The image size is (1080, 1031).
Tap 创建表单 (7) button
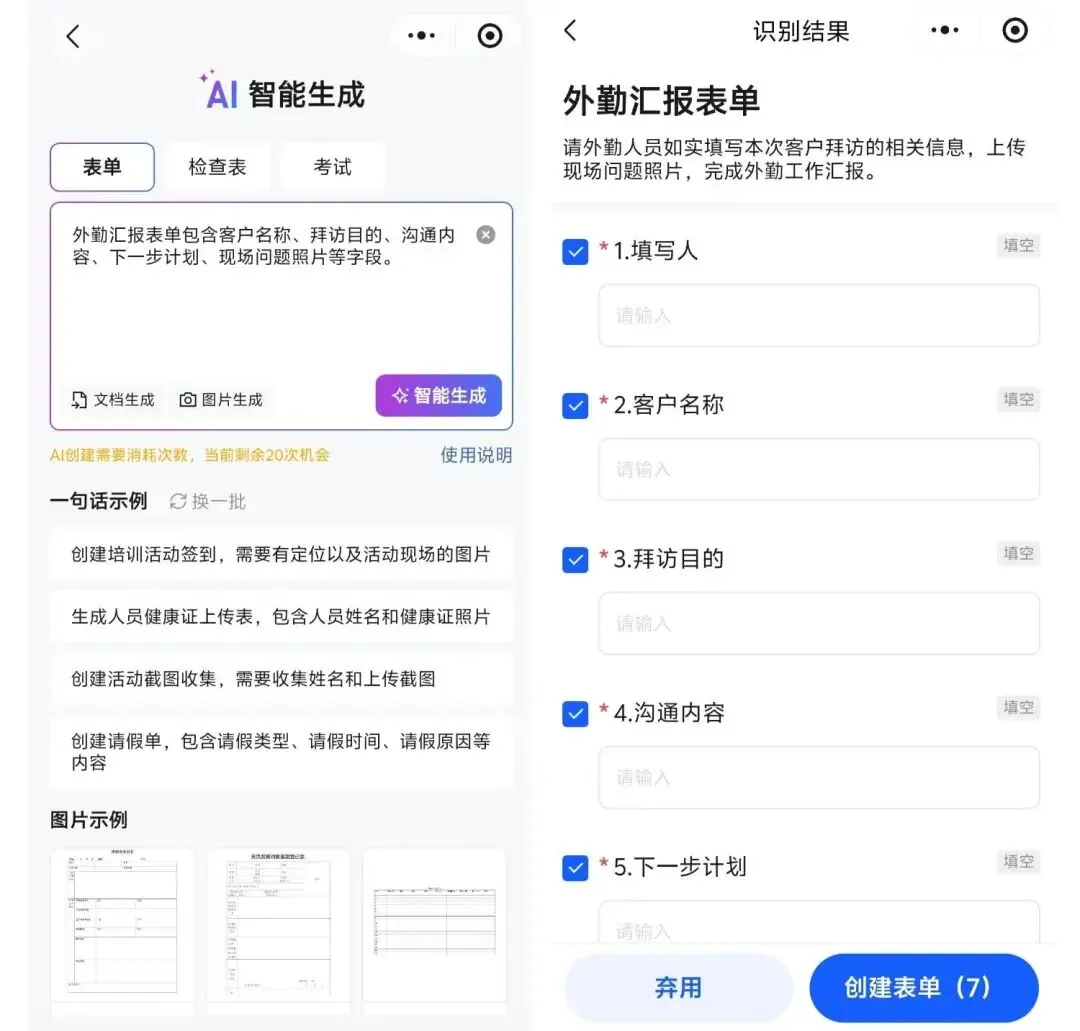pyautogui.click(x=924, y=988)
